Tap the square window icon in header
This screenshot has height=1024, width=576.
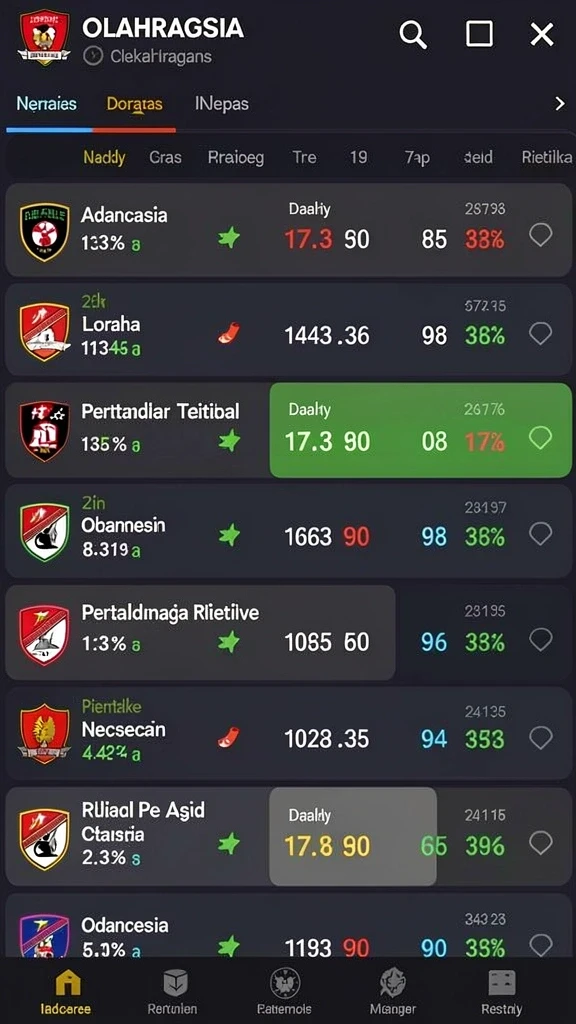479,33
